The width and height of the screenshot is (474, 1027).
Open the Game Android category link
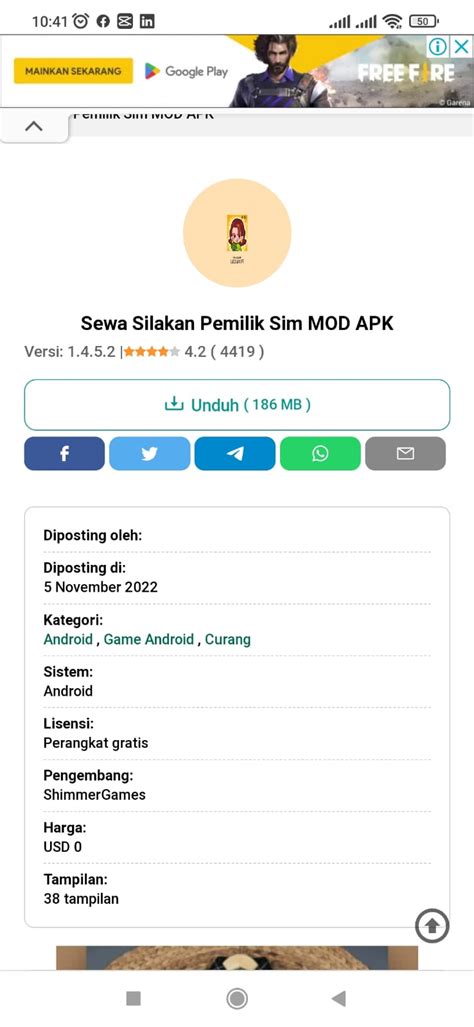pyautogui.click(x=149, y=639)
